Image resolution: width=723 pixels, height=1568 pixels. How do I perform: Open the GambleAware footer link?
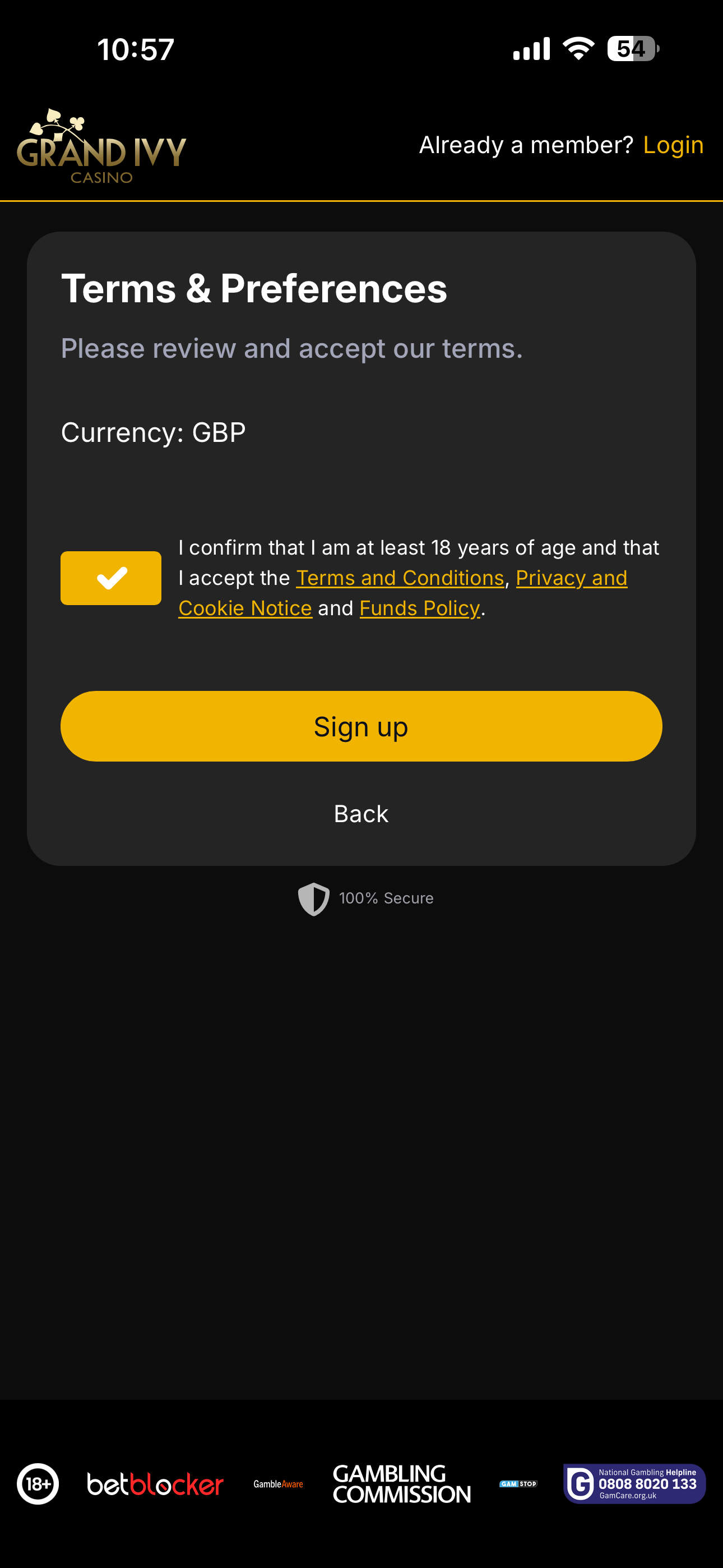[278, 1484]
